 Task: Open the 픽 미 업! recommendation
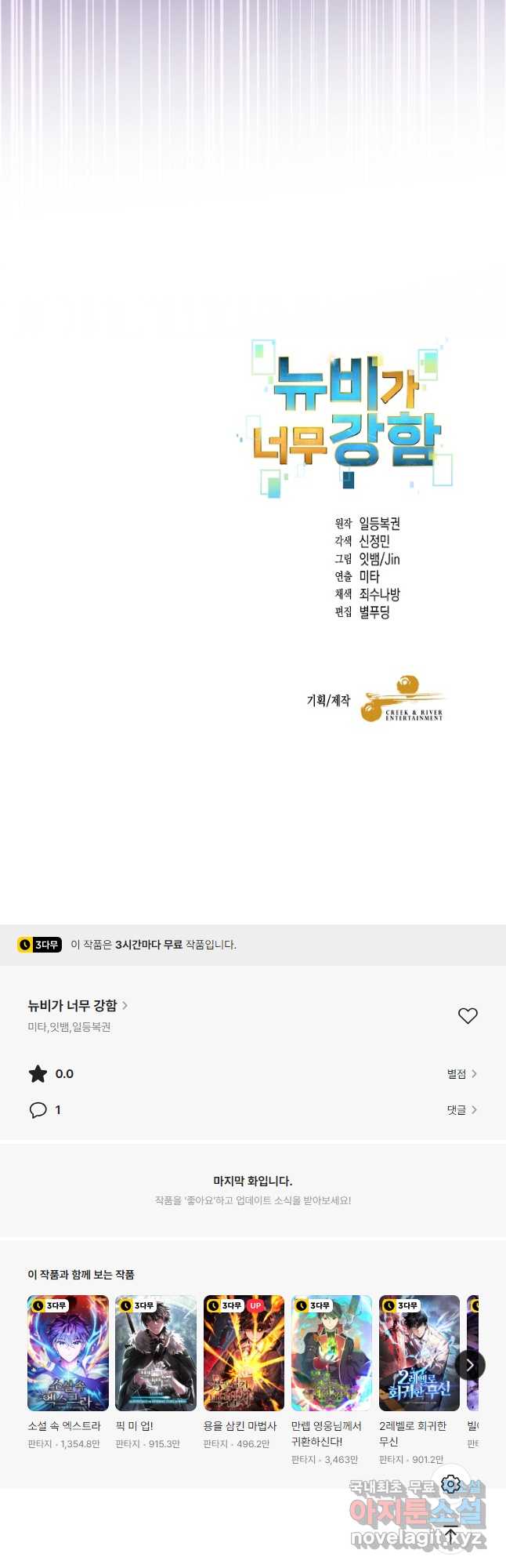point(156,1352)
